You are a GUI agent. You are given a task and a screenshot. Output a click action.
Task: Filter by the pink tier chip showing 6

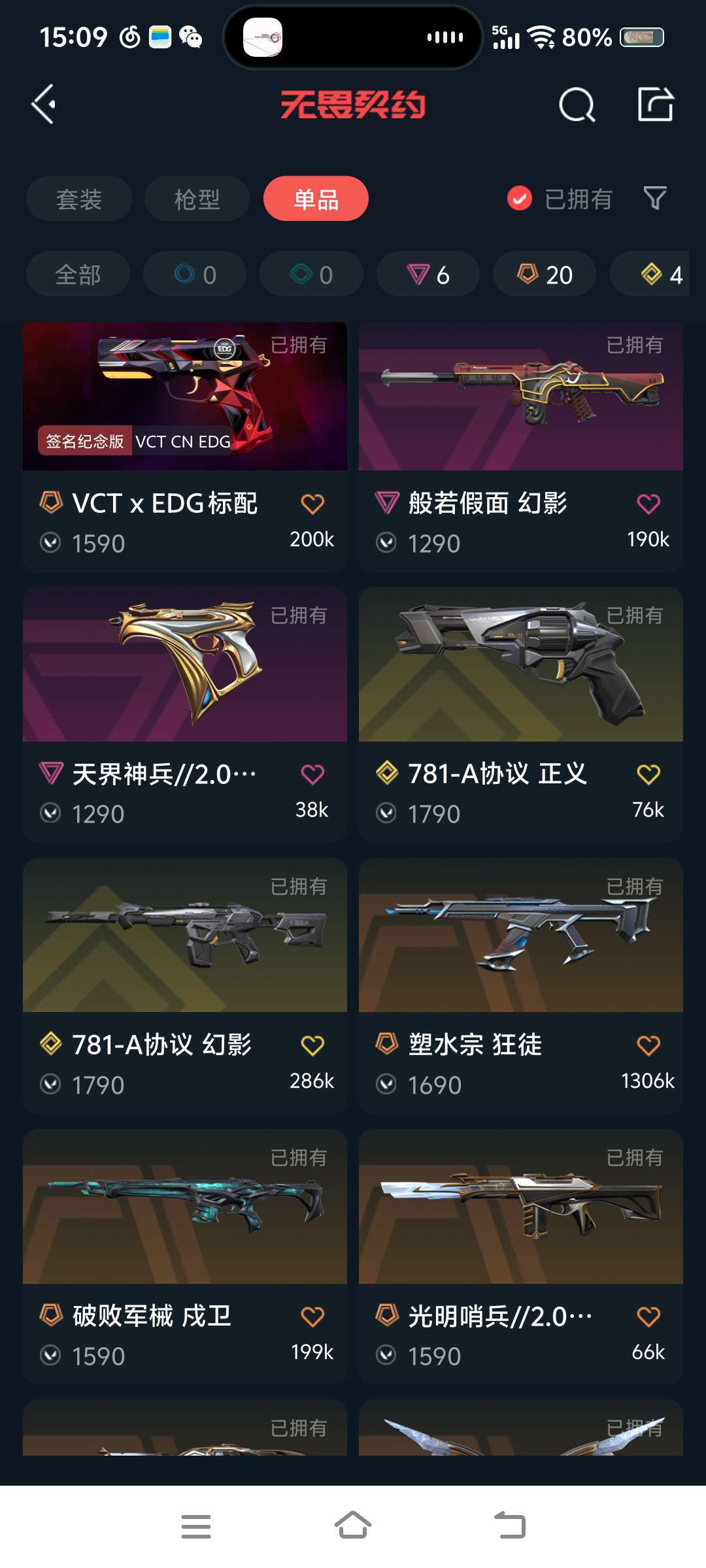pos(428,274)
